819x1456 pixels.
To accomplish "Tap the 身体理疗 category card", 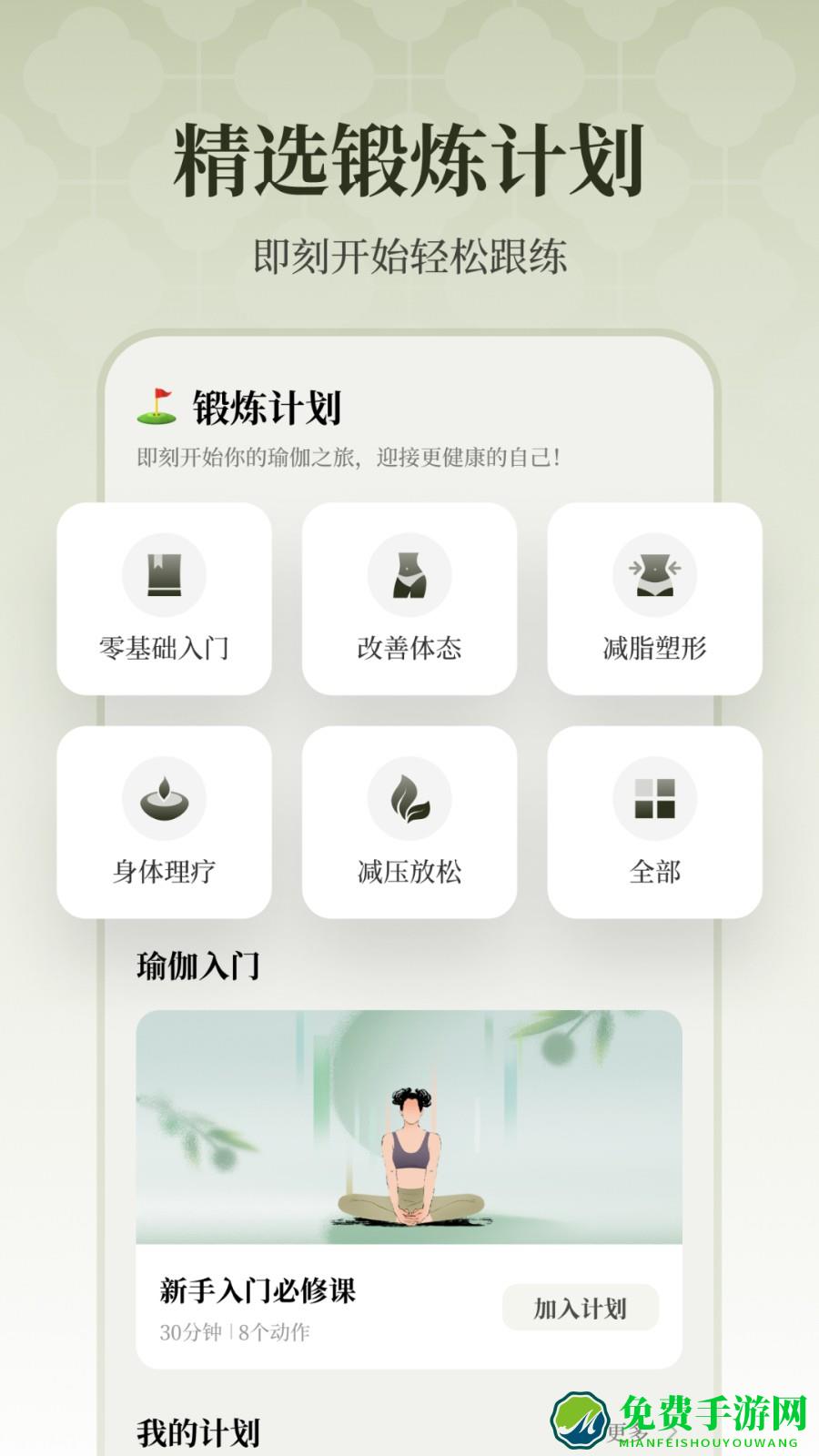I will tap(164, 821).
